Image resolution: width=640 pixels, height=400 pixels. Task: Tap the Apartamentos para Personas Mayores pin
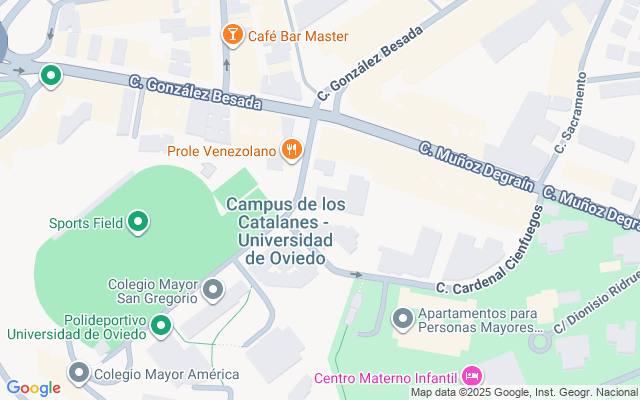(403, 319)
